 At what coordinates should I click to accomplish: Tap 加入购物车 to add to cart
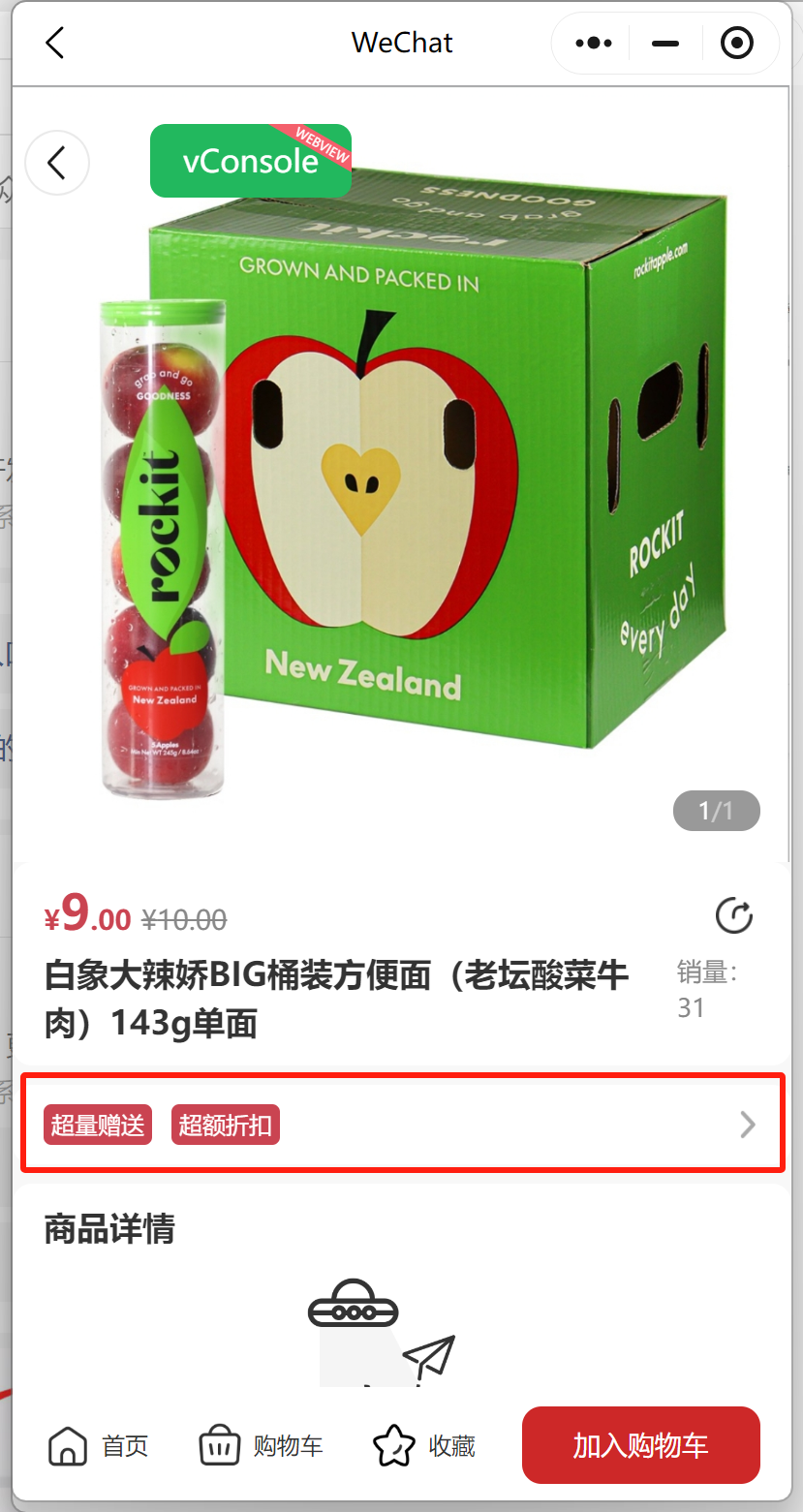[640, 1445]
